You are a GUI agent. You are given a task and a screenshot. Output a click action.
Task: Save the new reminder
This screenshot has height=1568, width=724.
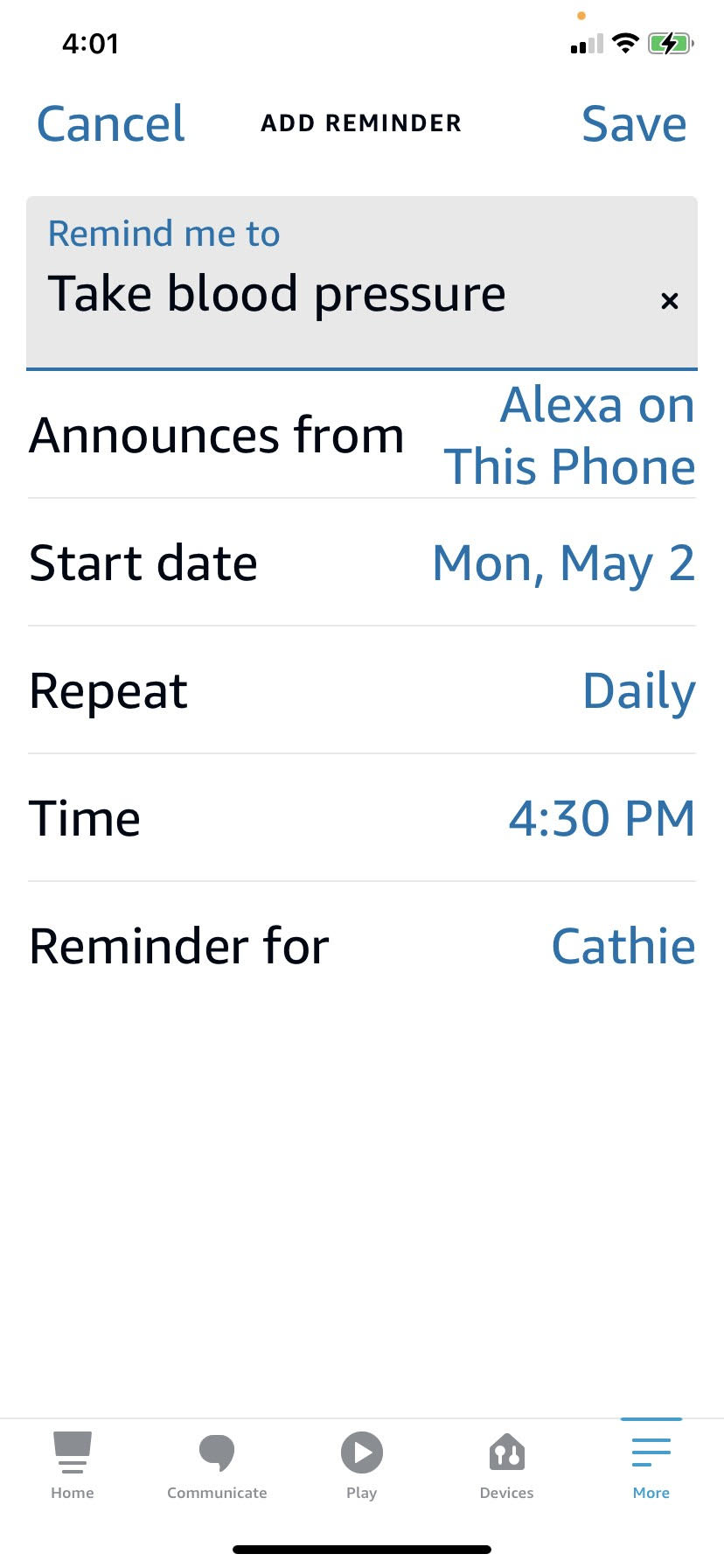click(x=634, y=123)
